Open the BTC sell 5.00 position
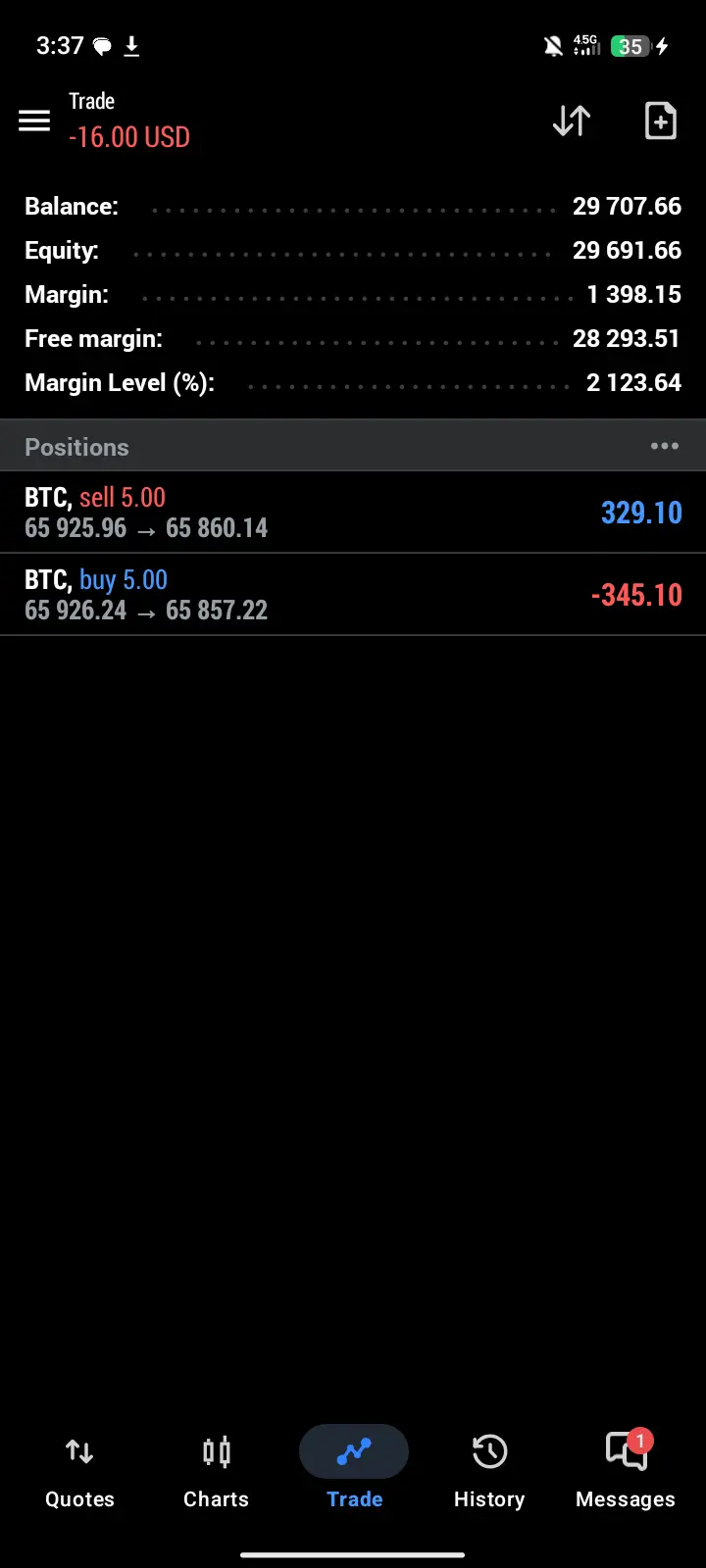The width and height of the screenshot is (706, 1568). 353,513
